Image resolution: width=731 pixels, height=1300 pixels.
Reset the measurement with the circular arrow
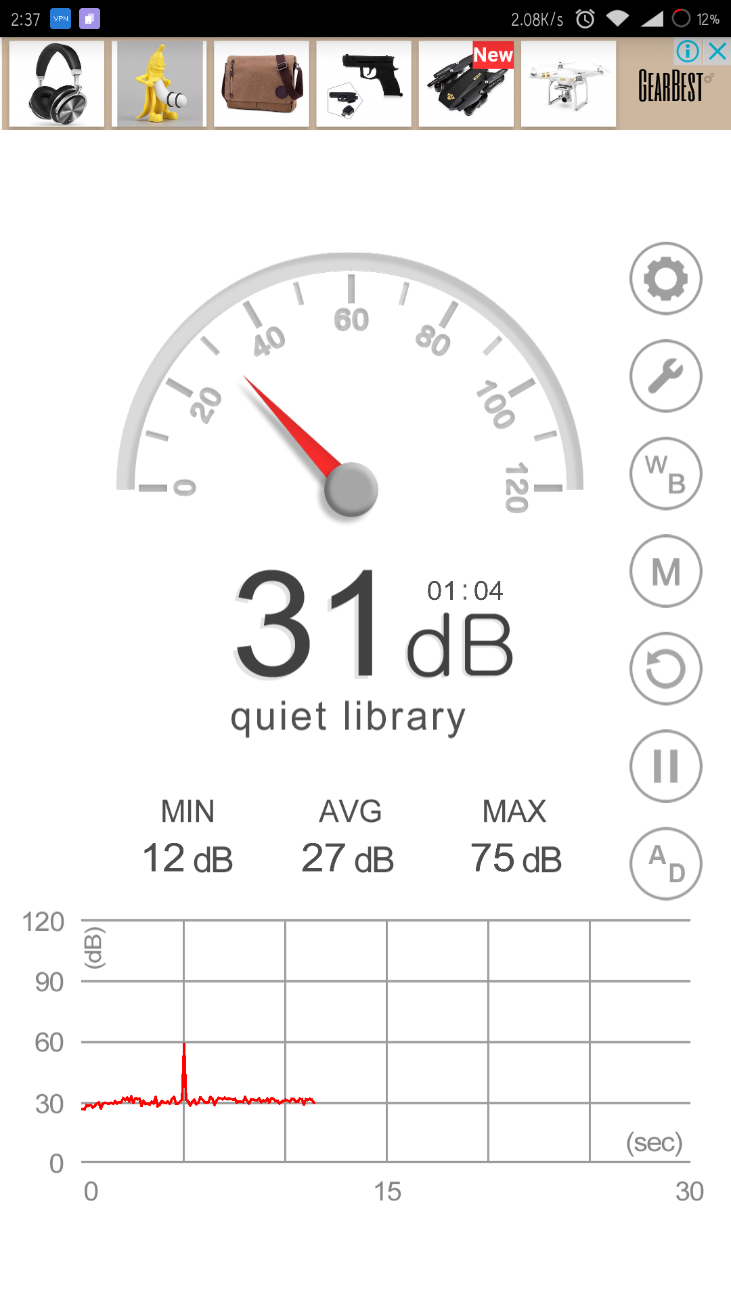point(666,669)
